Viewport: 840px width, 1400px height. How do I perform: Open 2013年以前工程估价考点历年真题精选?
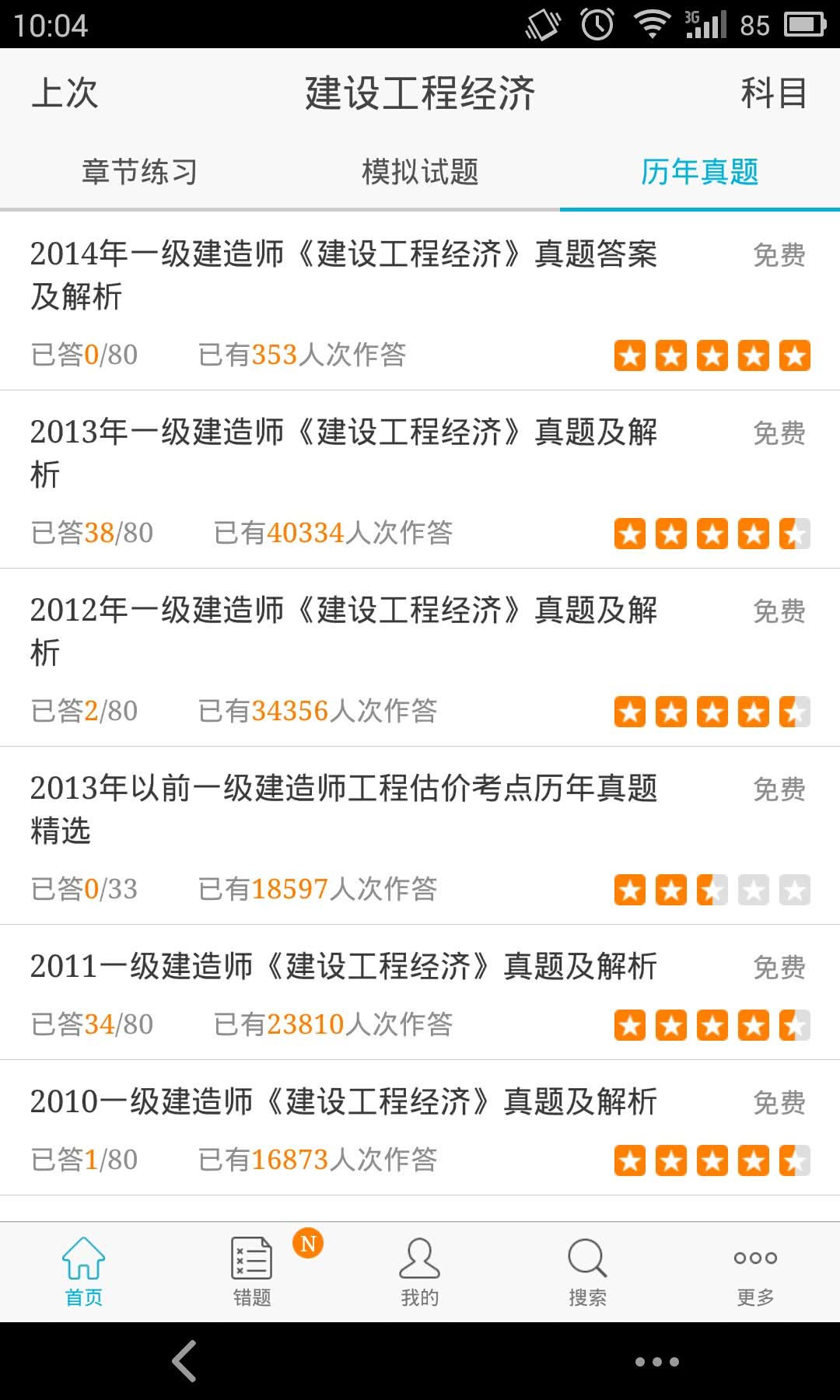tap(344, 809)
